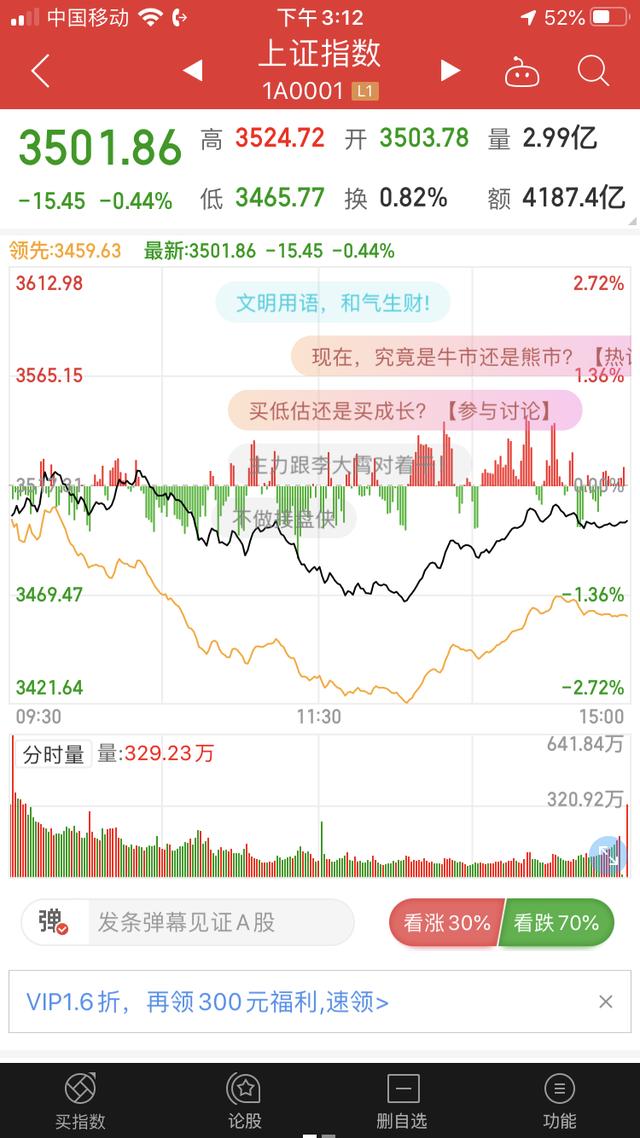
Task: Toggle the 弹 bullet comments switch
Action: click(54, 922)
